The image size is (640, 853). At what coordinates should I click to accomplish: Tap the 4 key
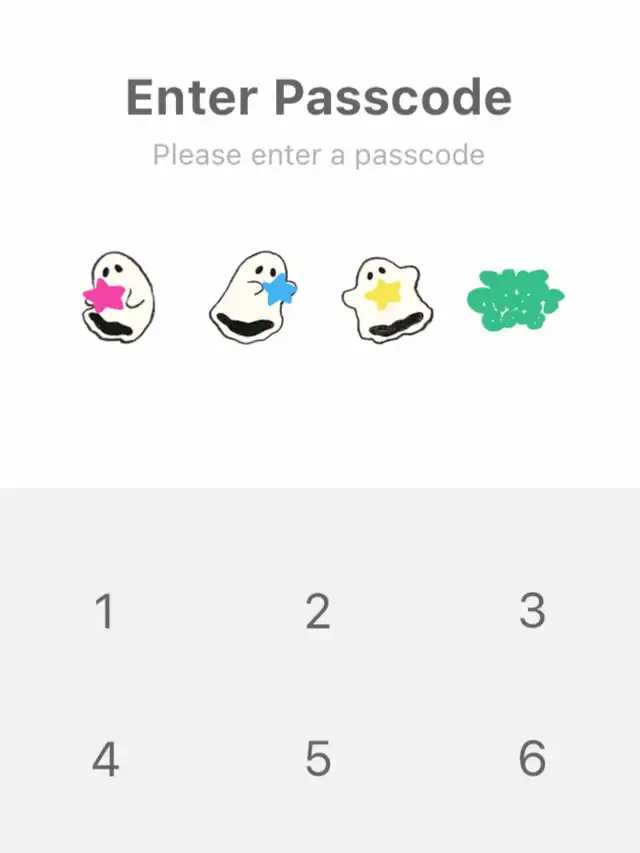tap(105, 760)
